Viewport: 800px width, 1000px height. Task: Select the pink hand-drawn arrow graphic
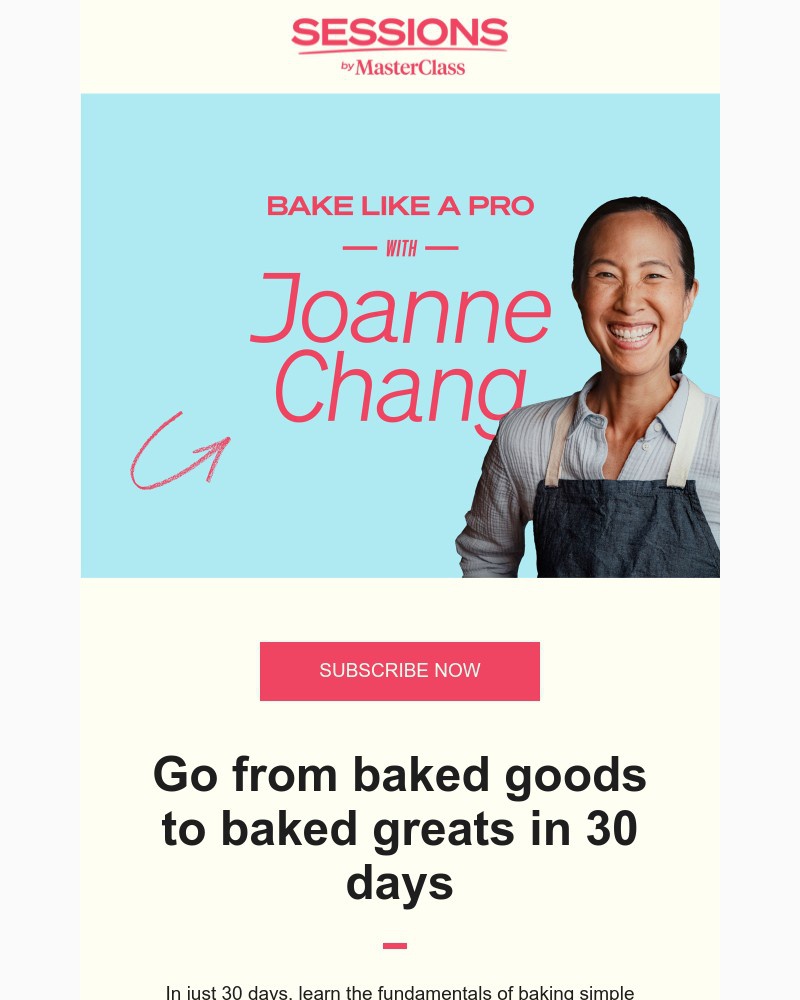pos(180,455)
